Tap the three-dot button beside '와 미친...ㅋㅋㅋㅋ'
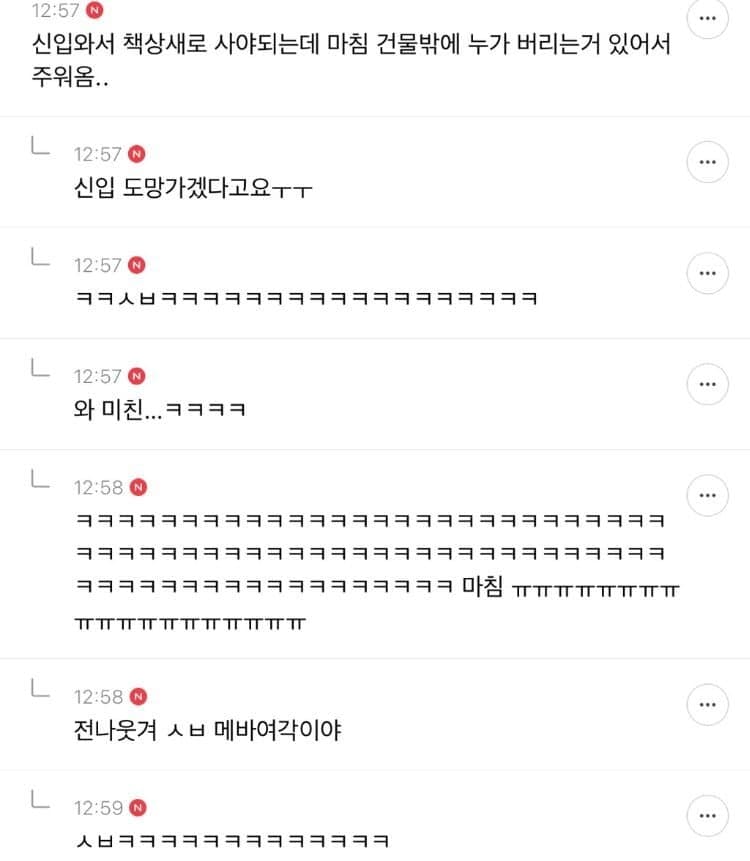The width and height of the screenshot is (750, 861). coord(709,383)
